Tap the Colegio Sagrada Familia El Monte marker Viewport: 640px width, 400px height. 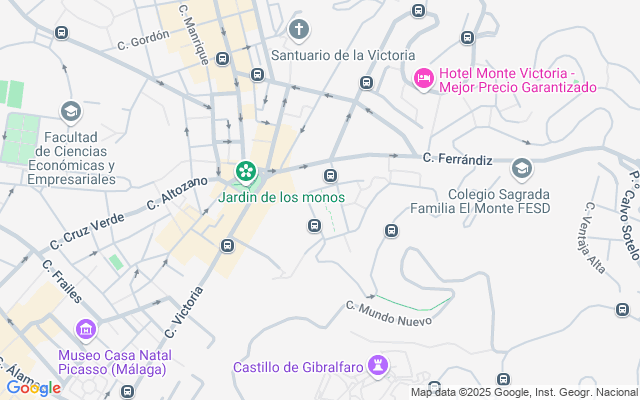point(521,168)
